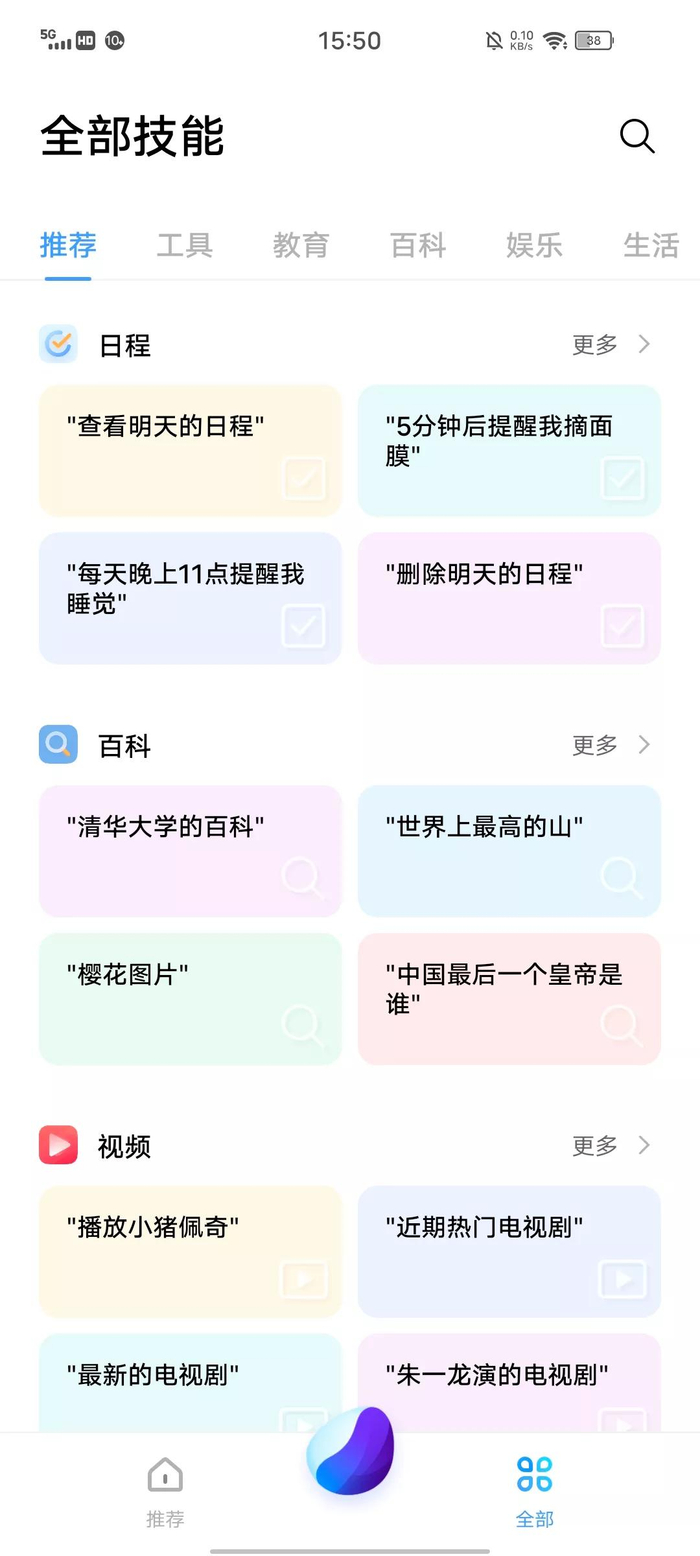
Task: Switch to the 教育 tab
Action: click(x=301, y=245)
